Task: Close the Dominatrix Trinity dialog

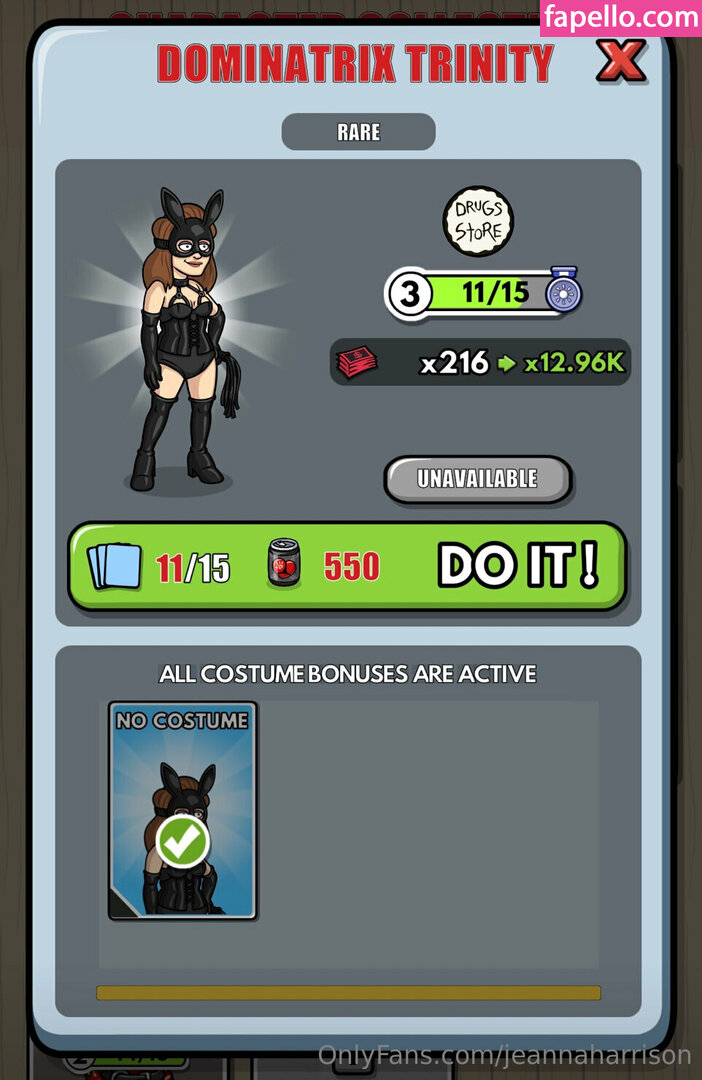Action: tap(621, 62)
